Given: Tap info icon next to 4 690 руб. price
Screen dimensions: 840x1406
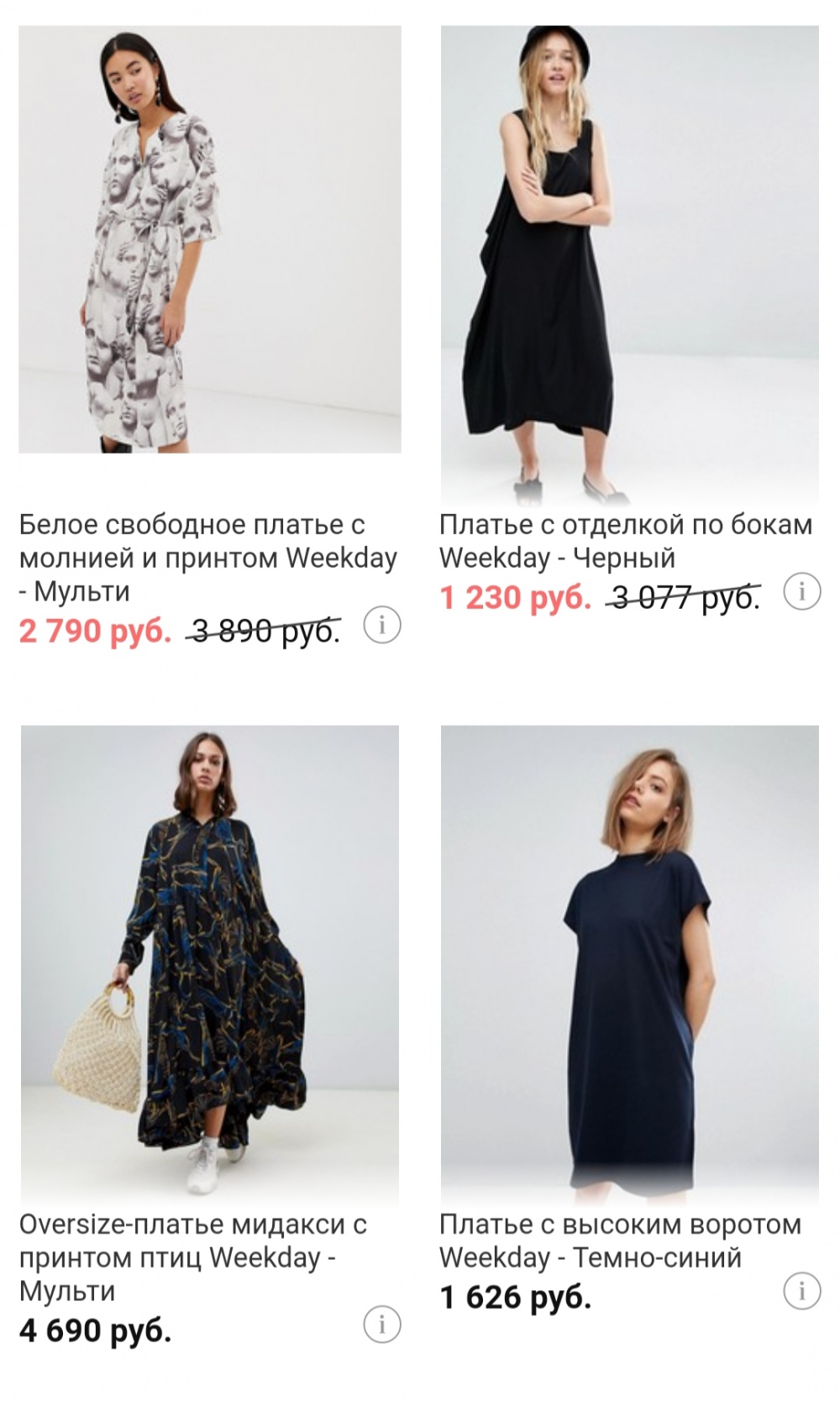Looking at the screenshot, I should (382, 1325).
